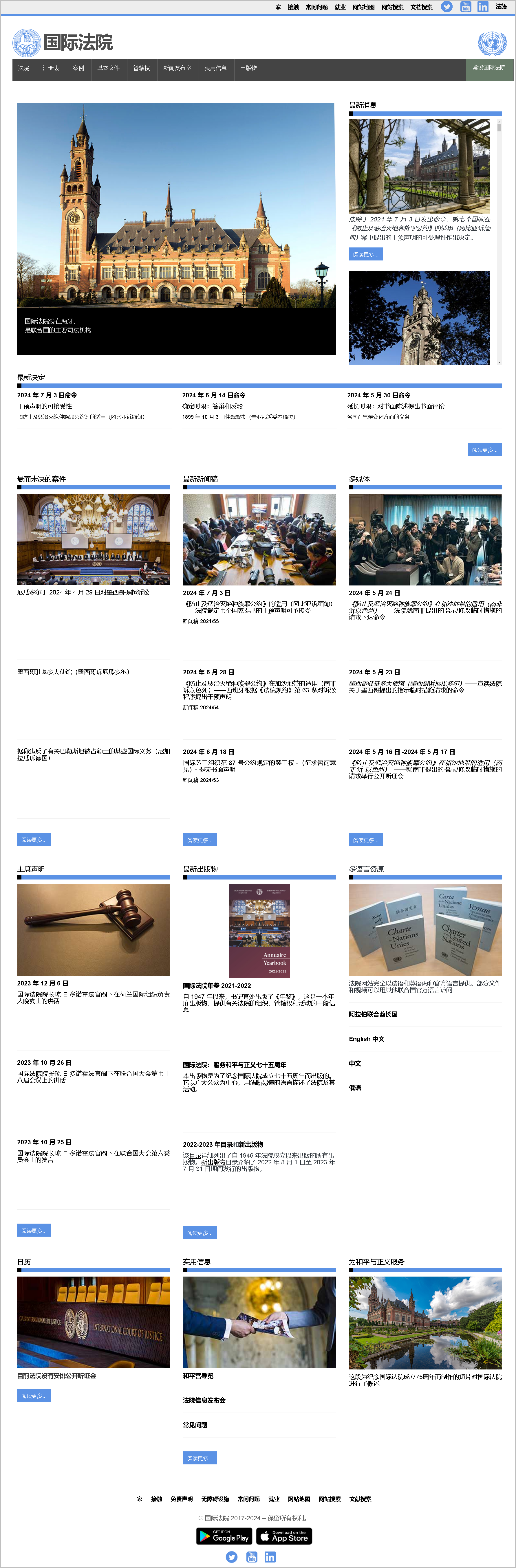The image size is (516, 1568).
Task: Open the YouTube icon in the top bar
Action: point(465,7)
